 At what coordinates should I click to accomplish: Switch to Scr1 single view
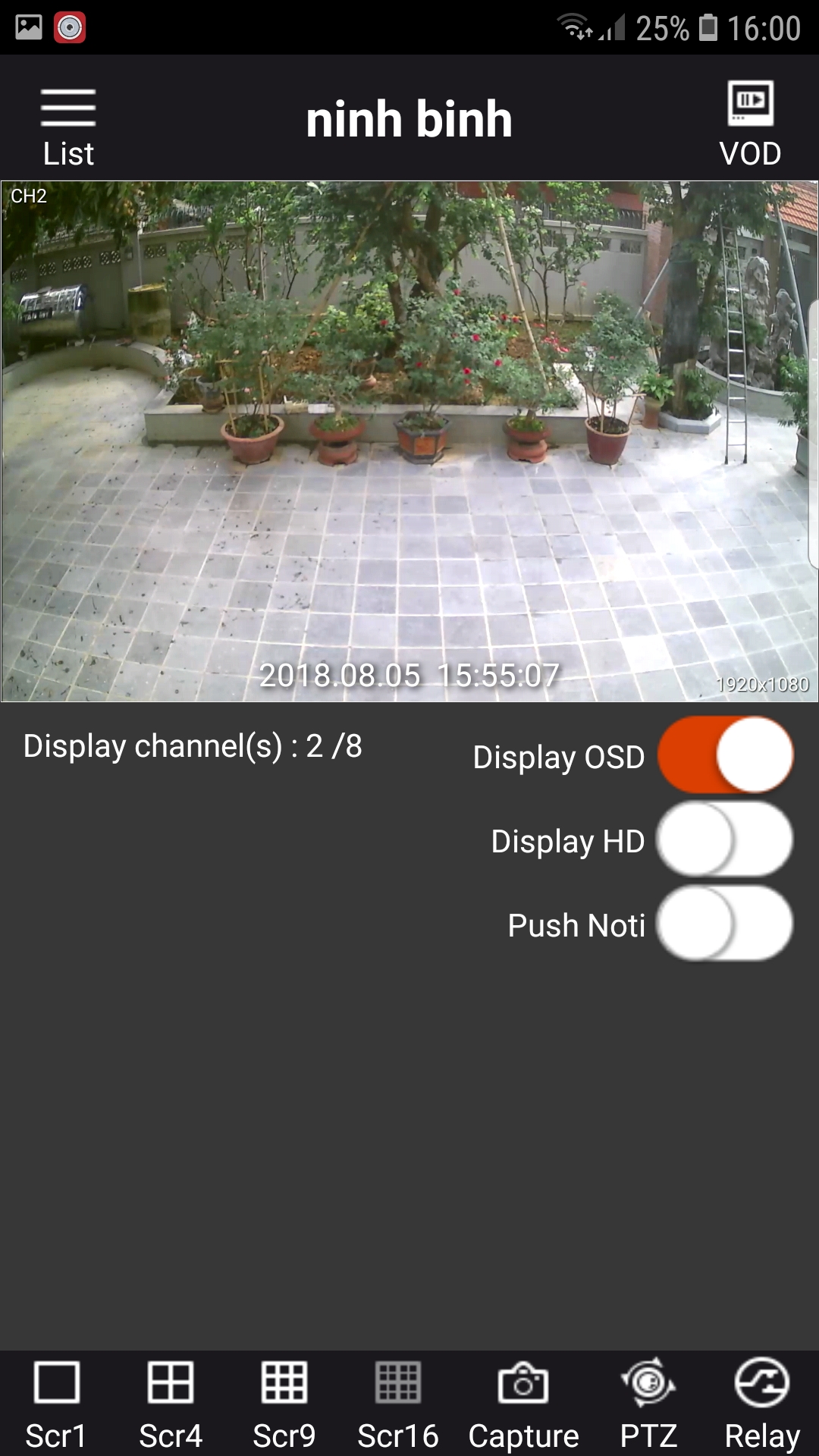coord(56,1404)
